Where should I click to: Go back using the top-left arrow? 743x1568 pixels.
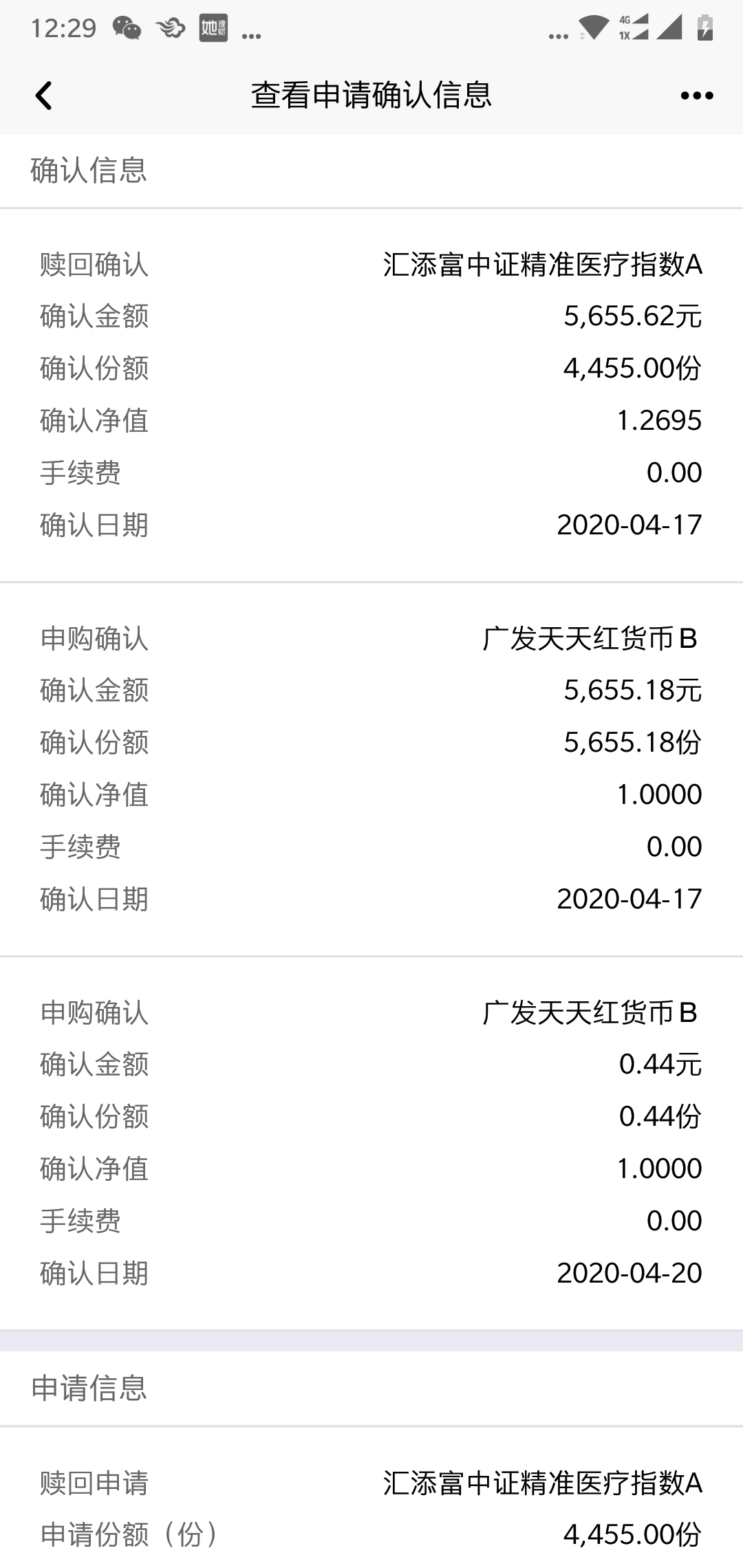(x=43, y=96)
